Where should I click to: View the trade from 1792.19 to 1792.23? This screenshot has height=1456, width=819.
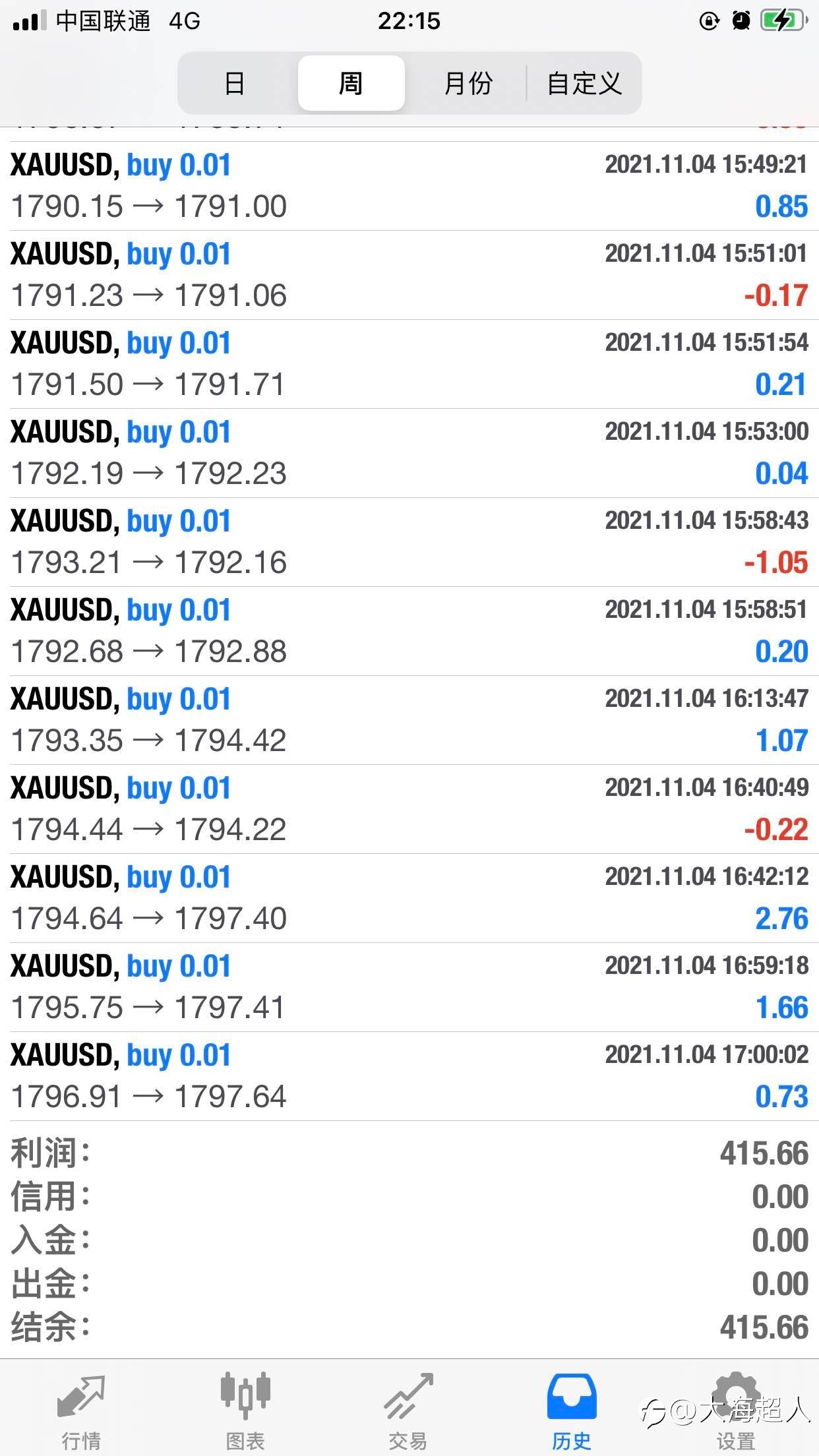point(409,453)
